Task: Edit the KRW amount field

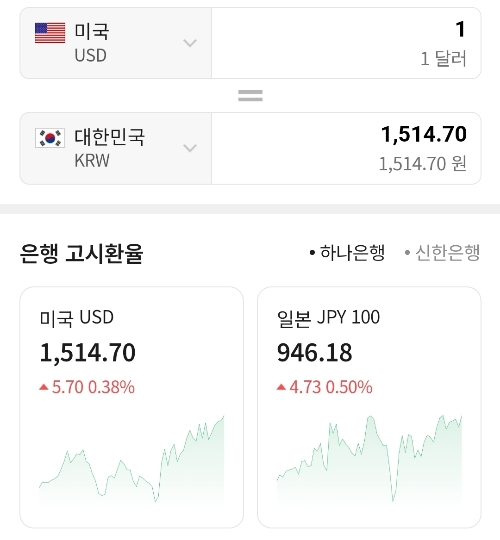Action: tap(346, 148)
